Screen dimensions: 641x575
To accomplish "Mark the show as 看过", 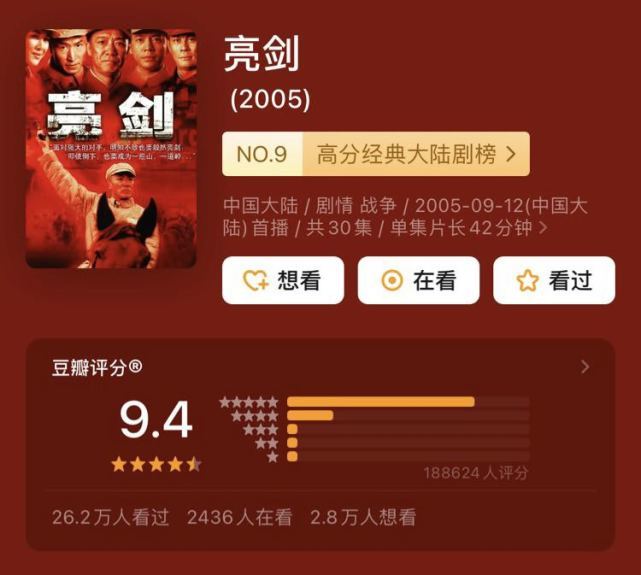I will pos(553,281).
